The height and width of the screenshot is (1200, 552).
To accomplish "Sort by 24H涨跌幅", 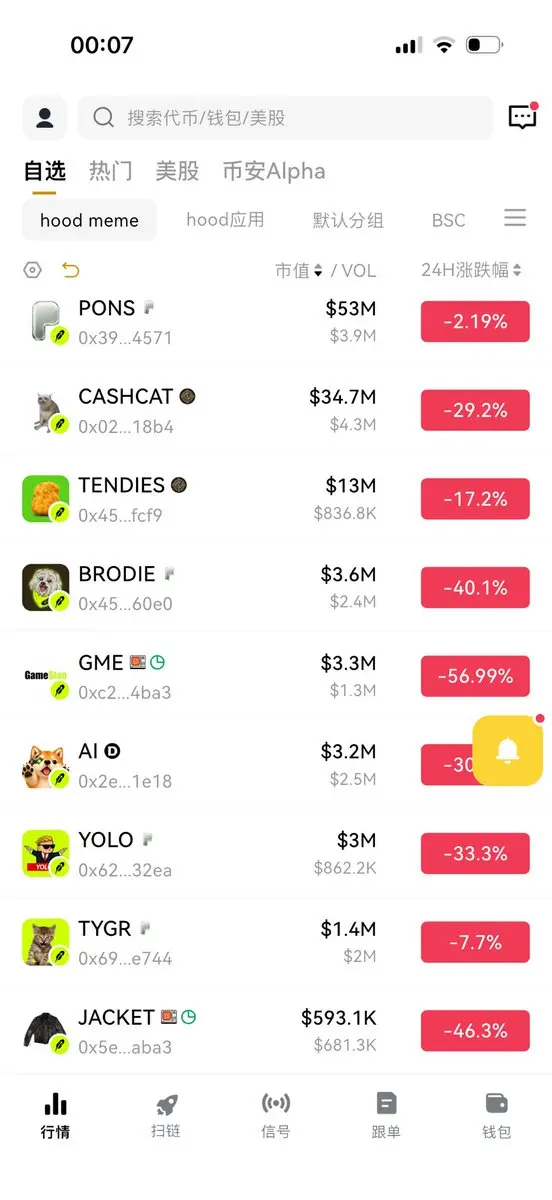I will tap(472, 270).
